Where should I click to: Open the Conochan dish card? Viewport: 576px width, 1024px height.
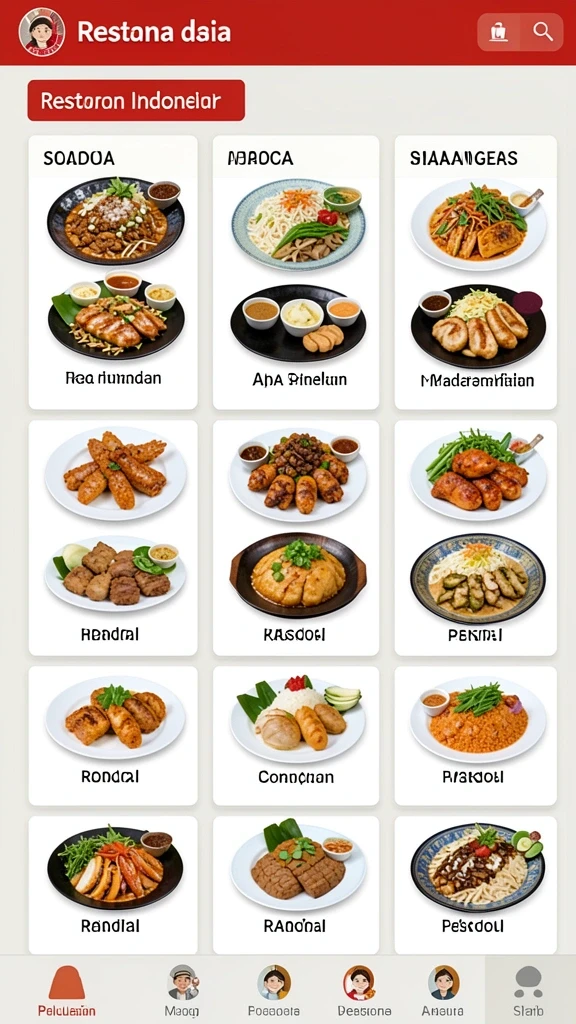click(x=296, y=735)
